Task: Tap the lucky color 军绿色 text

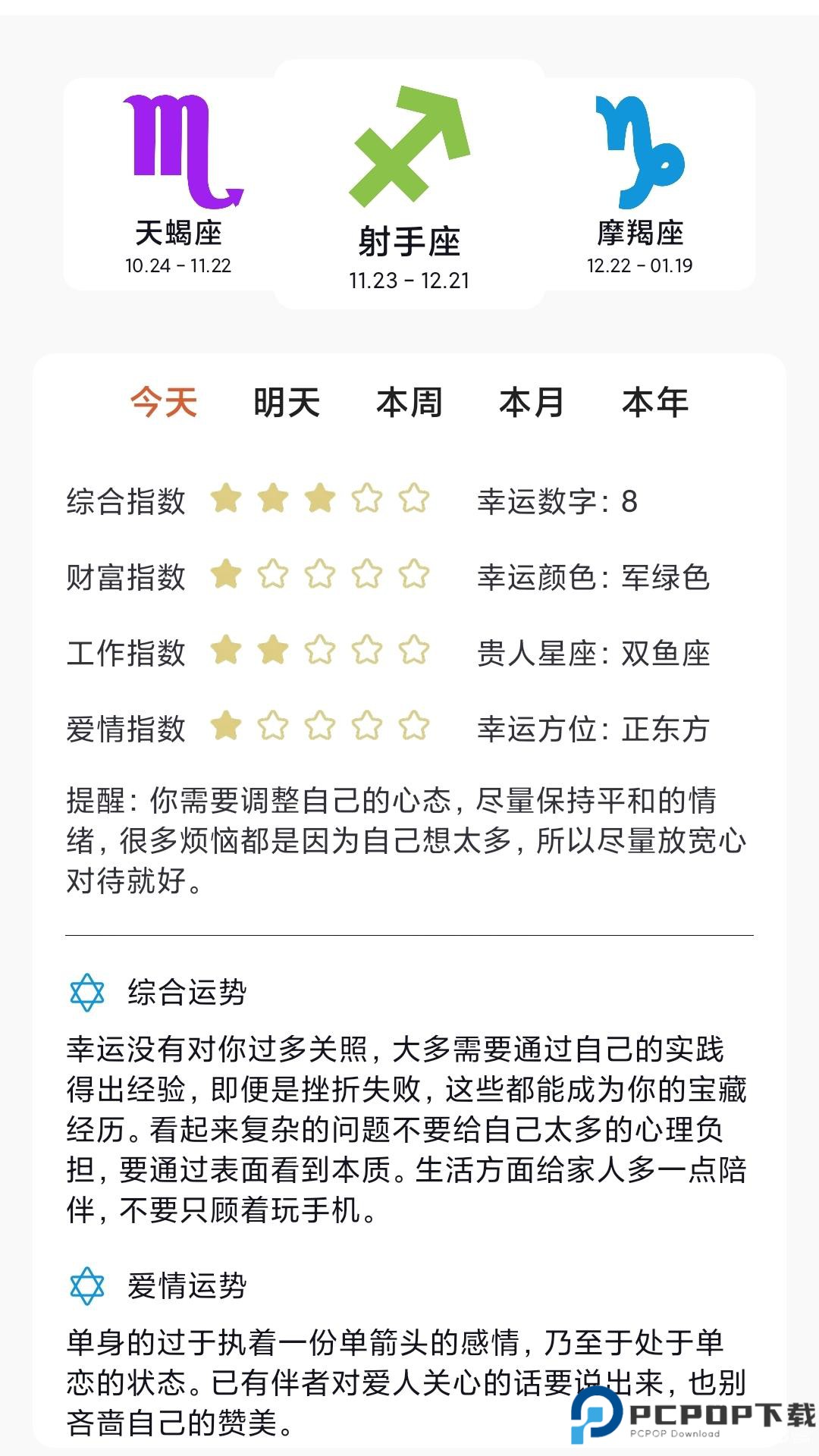Action: [664, 575]
